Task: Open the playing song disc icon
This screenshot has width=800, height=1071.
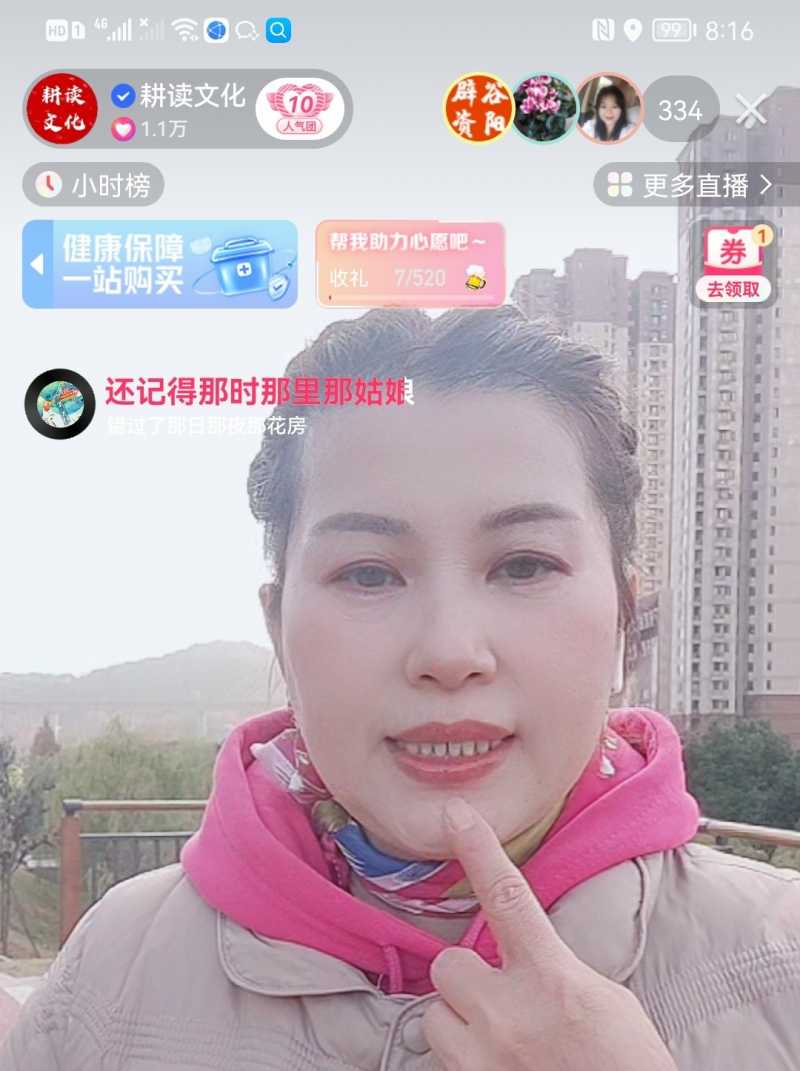Action: point(60,404)
